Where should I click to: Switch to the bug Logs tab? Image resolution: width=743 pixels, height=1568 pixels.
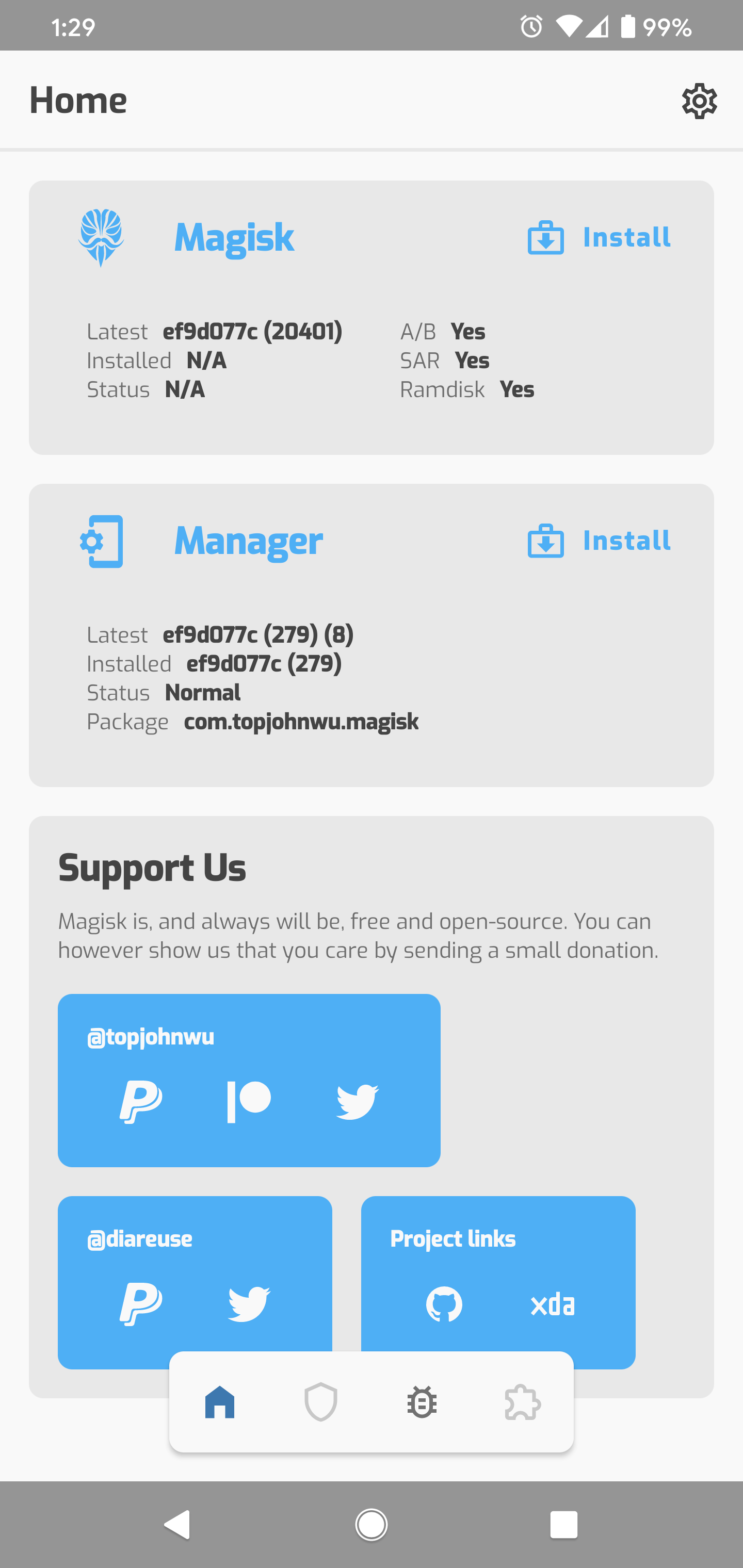click(422, 1402)
